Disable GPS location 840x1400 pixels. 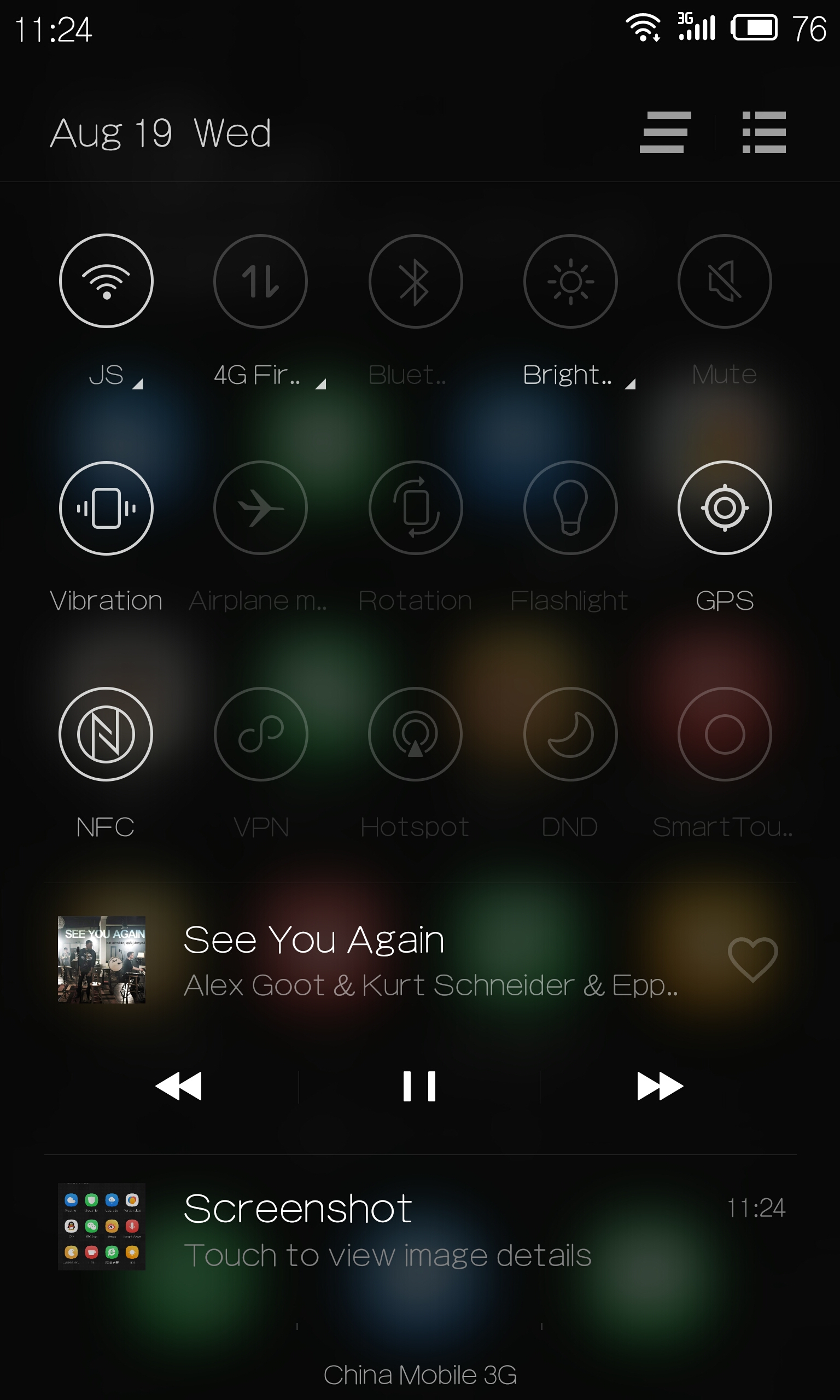pyautogui.click(x=725, y=507)
